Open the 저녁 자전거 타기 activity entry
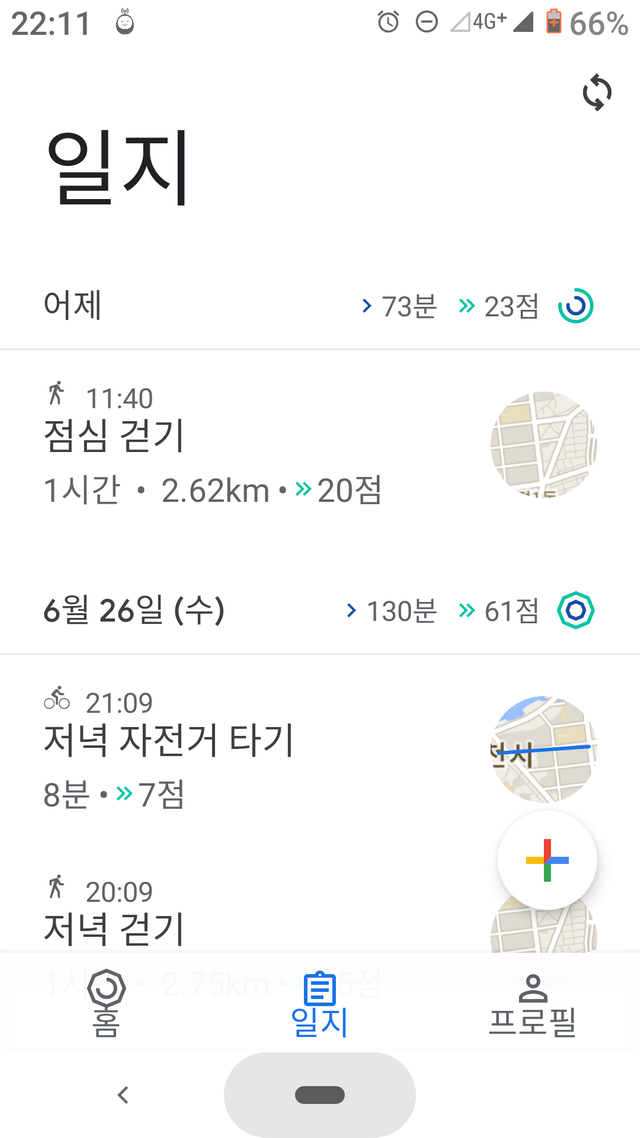Screen dimensions: 640x1138 click(x=320, y=750)
